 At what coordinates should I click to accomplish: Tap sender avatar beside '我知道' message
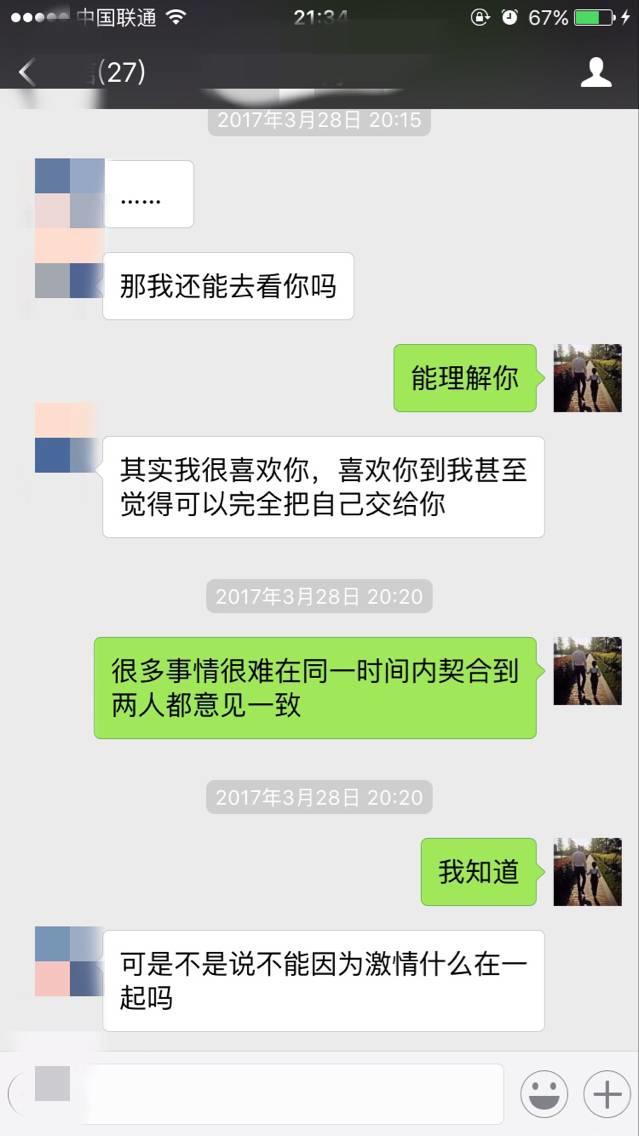pos(587,871)
